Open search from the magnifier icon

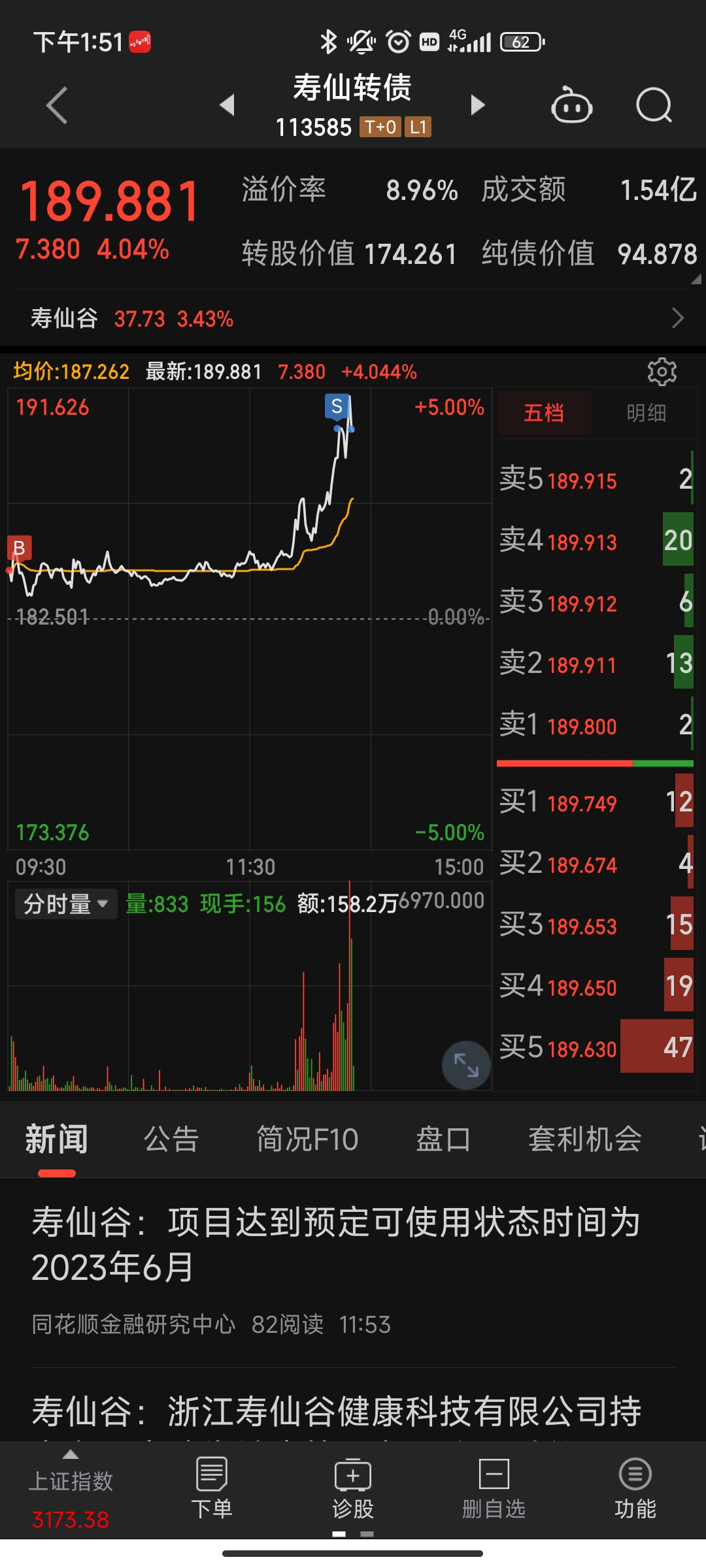(x=654, y=106)
